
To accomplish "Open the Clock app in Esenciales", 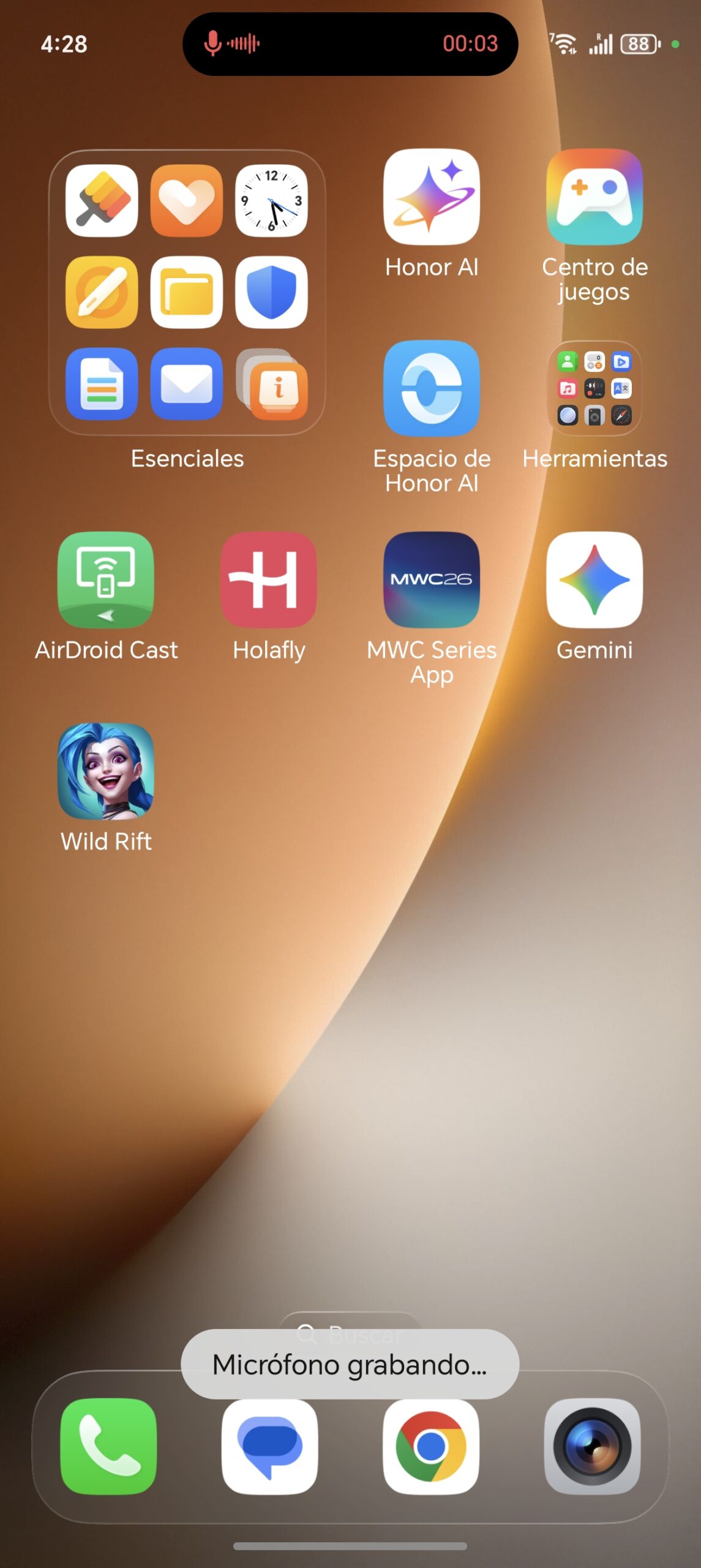I will [x=271, y=200].
